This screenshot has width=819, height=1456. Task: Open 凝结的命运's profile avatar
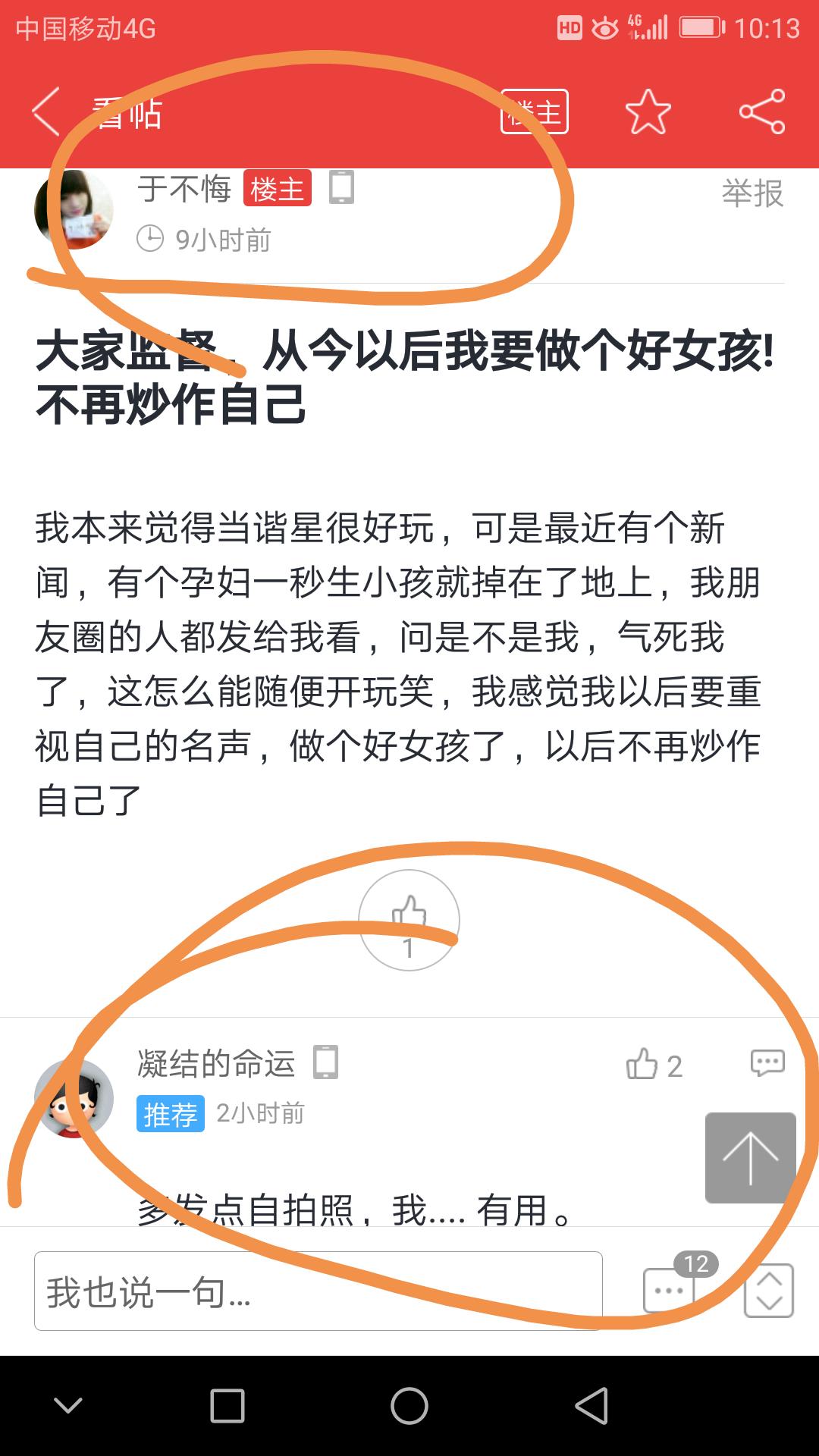(74, 1099)
